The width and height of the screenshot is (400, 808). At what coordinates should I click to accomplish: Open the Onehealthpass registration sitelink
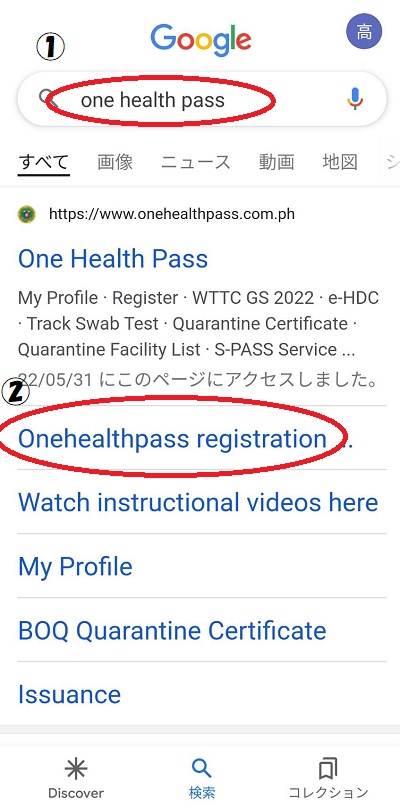click(x=186, y=439)
